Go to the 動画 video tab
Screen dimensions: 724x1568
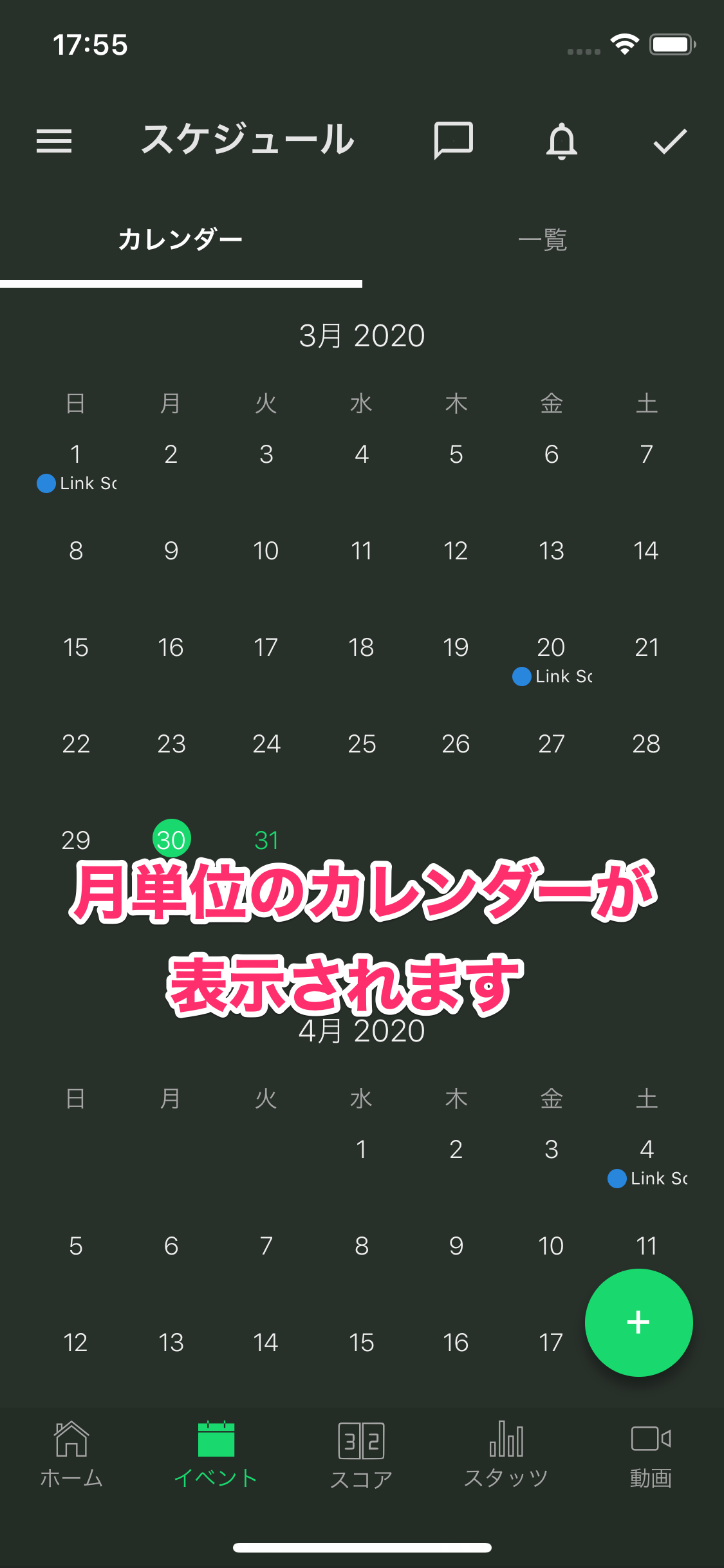click(651, 1455)
